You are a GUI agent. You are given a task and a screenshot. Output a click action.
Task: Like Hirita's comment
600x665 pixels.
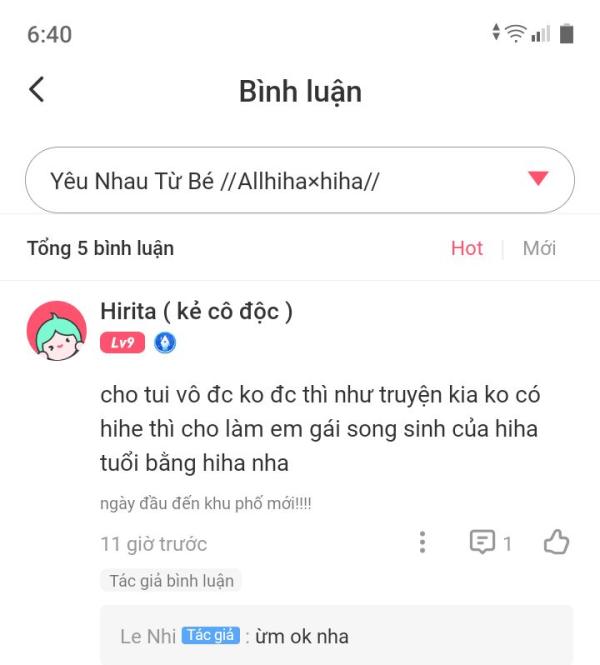click(x=556, y=543)
